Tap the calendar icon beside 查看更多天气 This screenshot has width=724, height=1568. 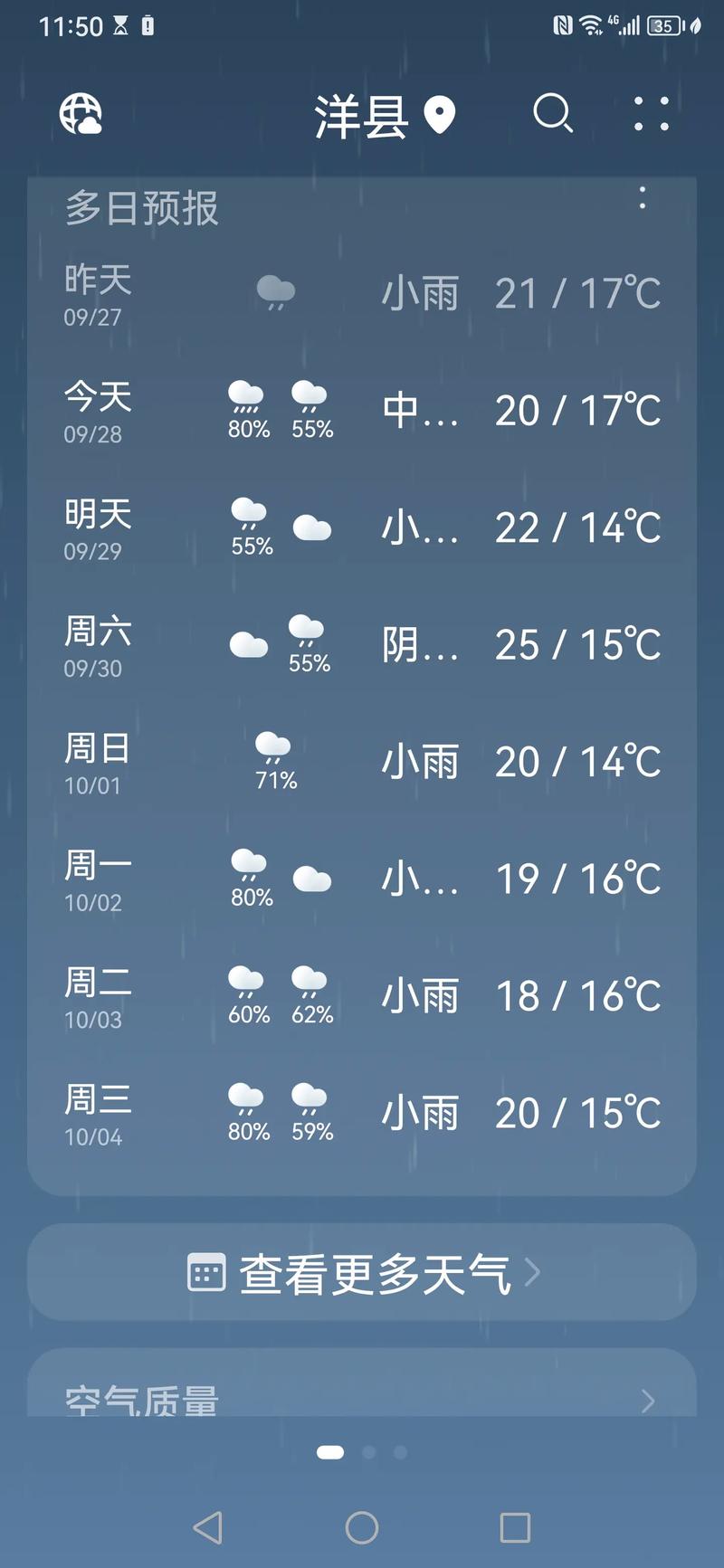click(x=207, y=1272)
